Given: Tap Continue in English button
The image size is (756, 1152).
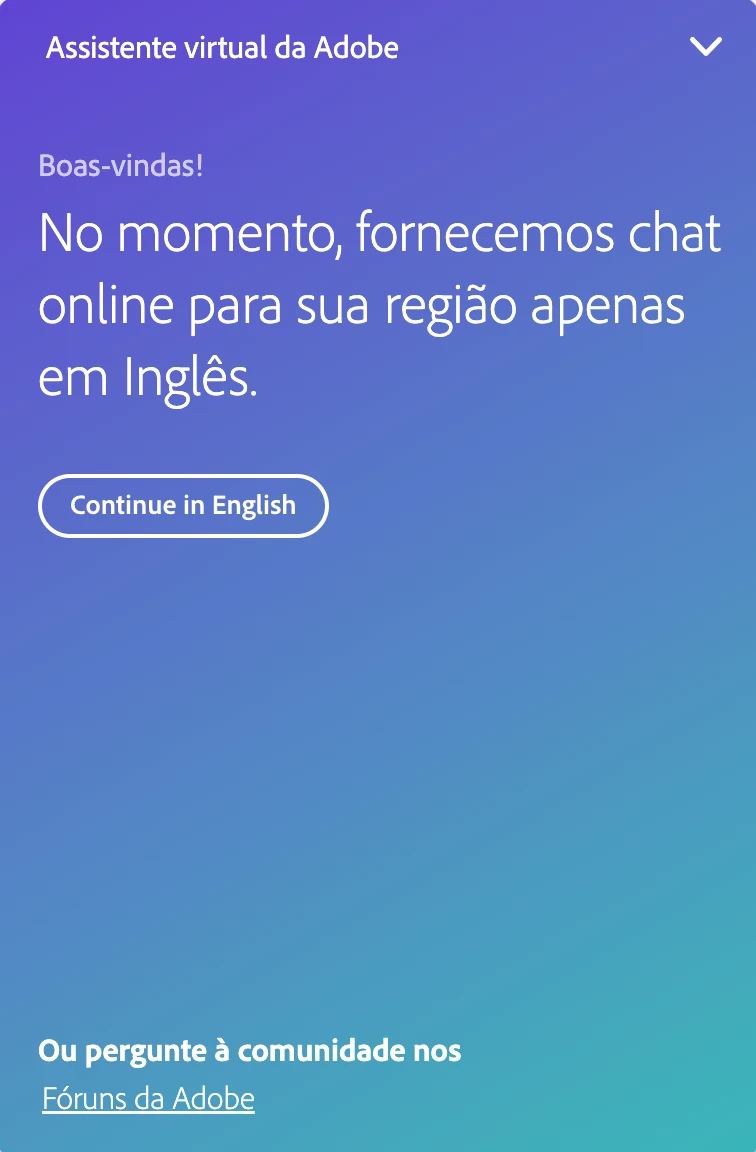Looking at the screenshot, I should click(x=183, y=506).
